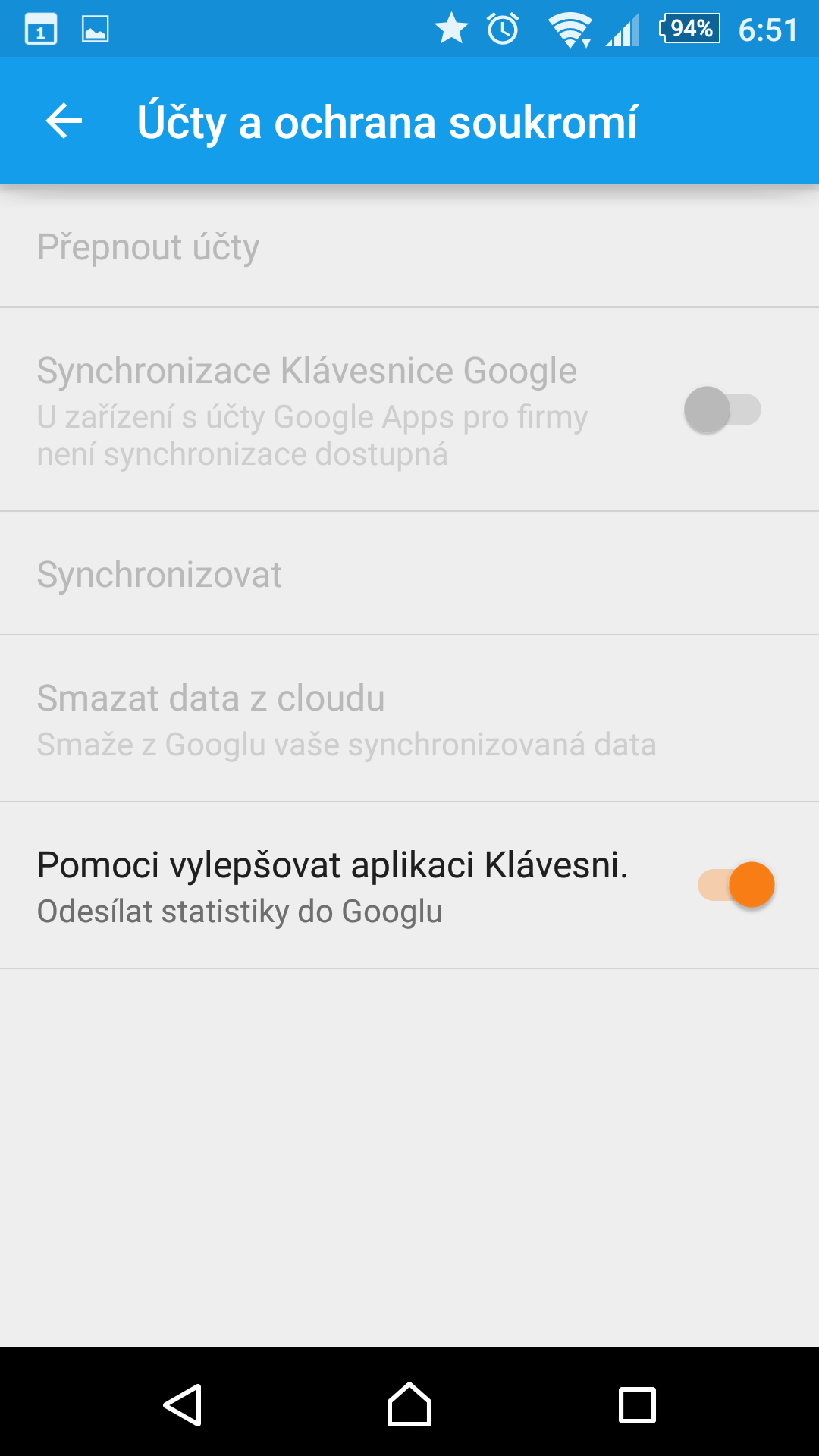
Task: Disable Odesílat statistiky do Googlu switch
Action: pos(736,885)
